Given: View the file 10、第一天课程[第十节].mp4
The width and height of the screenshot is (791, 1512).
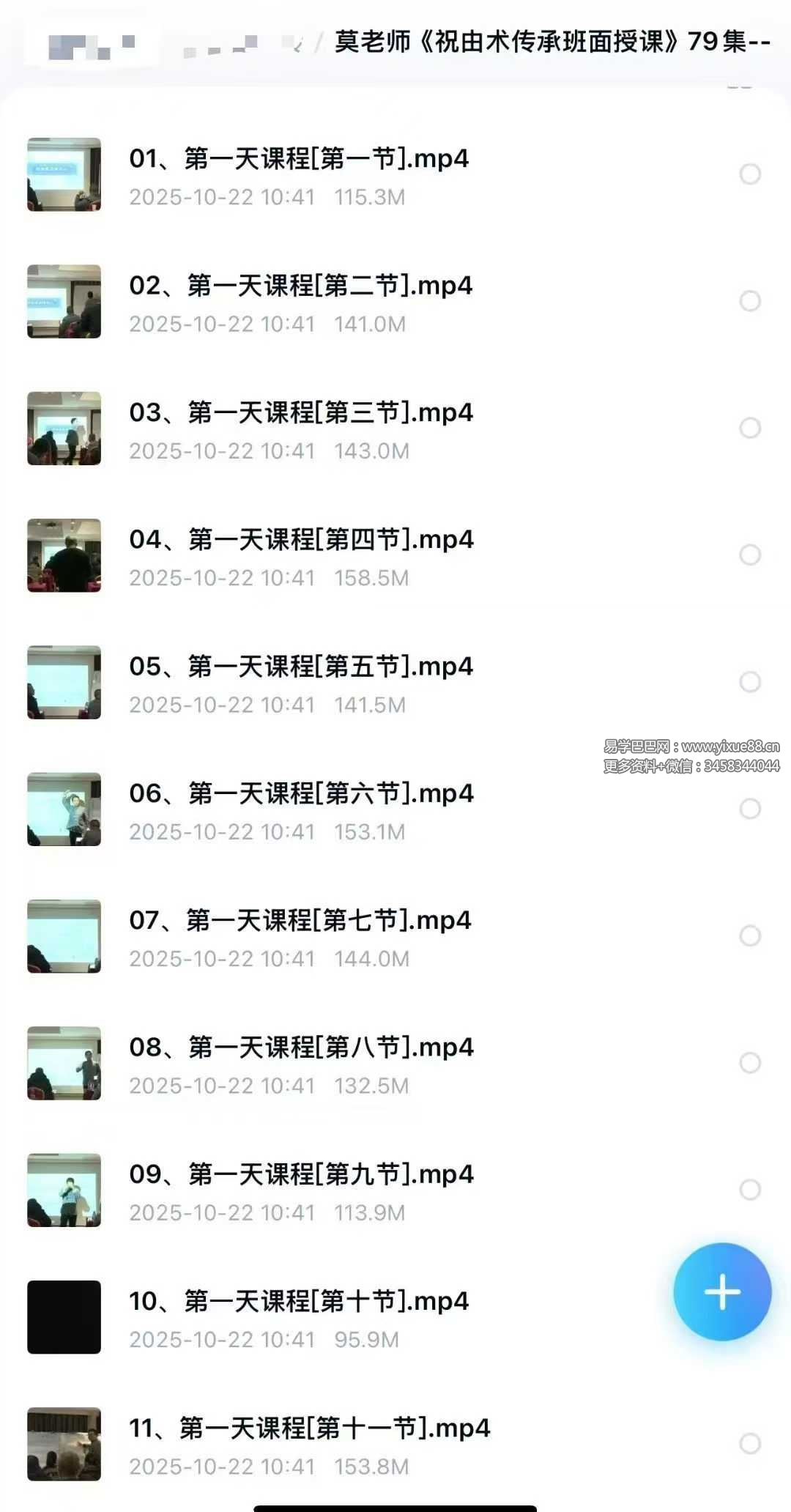Looking at the screenshot, I should click(x=299, y=1302).
